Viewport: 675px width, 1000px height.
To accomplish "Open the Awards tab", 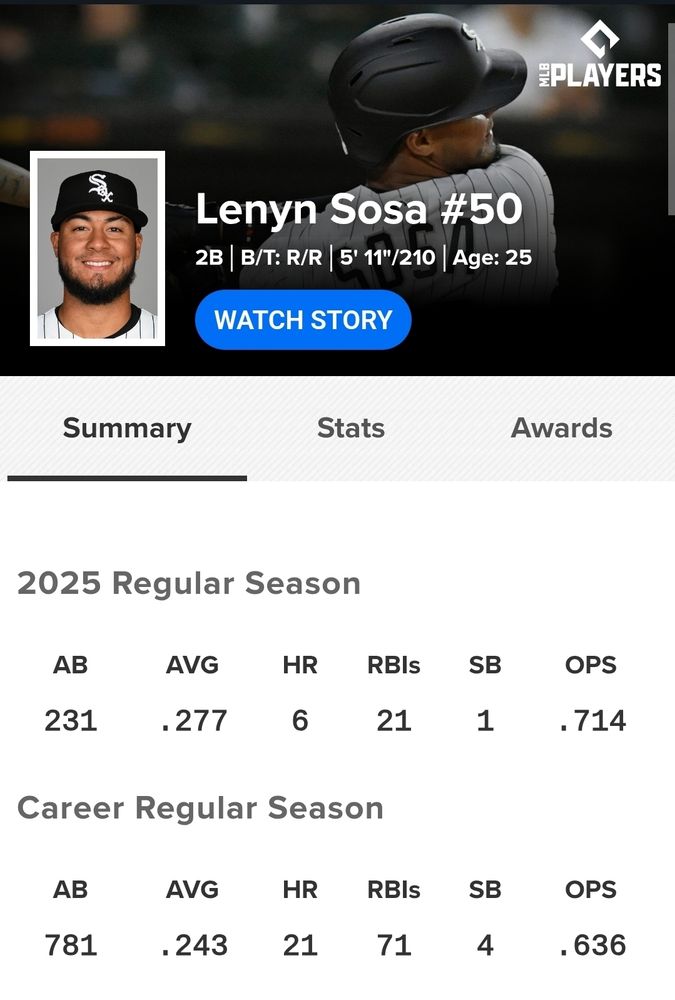I will point(561,428).
